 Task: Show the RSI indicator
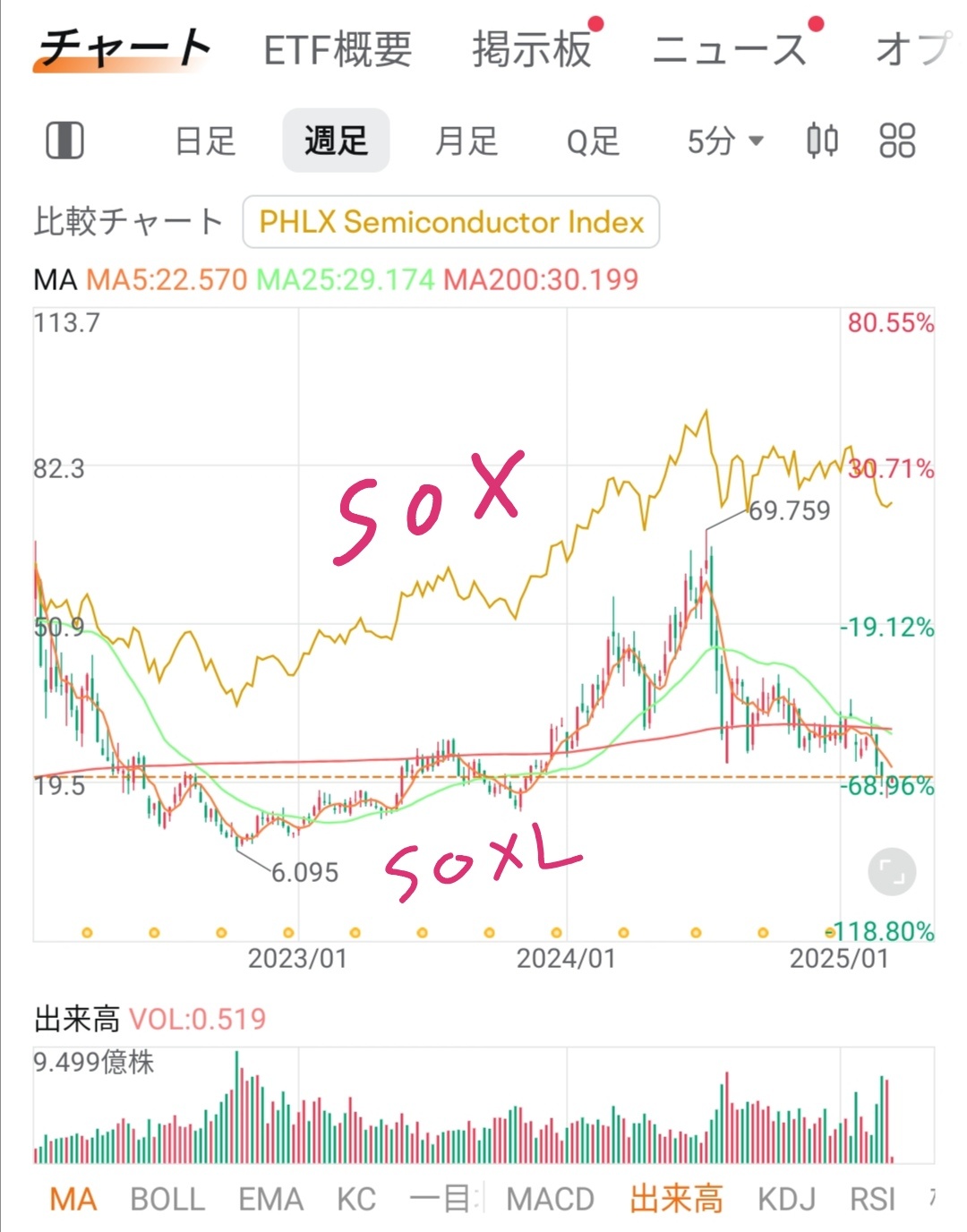coord(874,1197)
